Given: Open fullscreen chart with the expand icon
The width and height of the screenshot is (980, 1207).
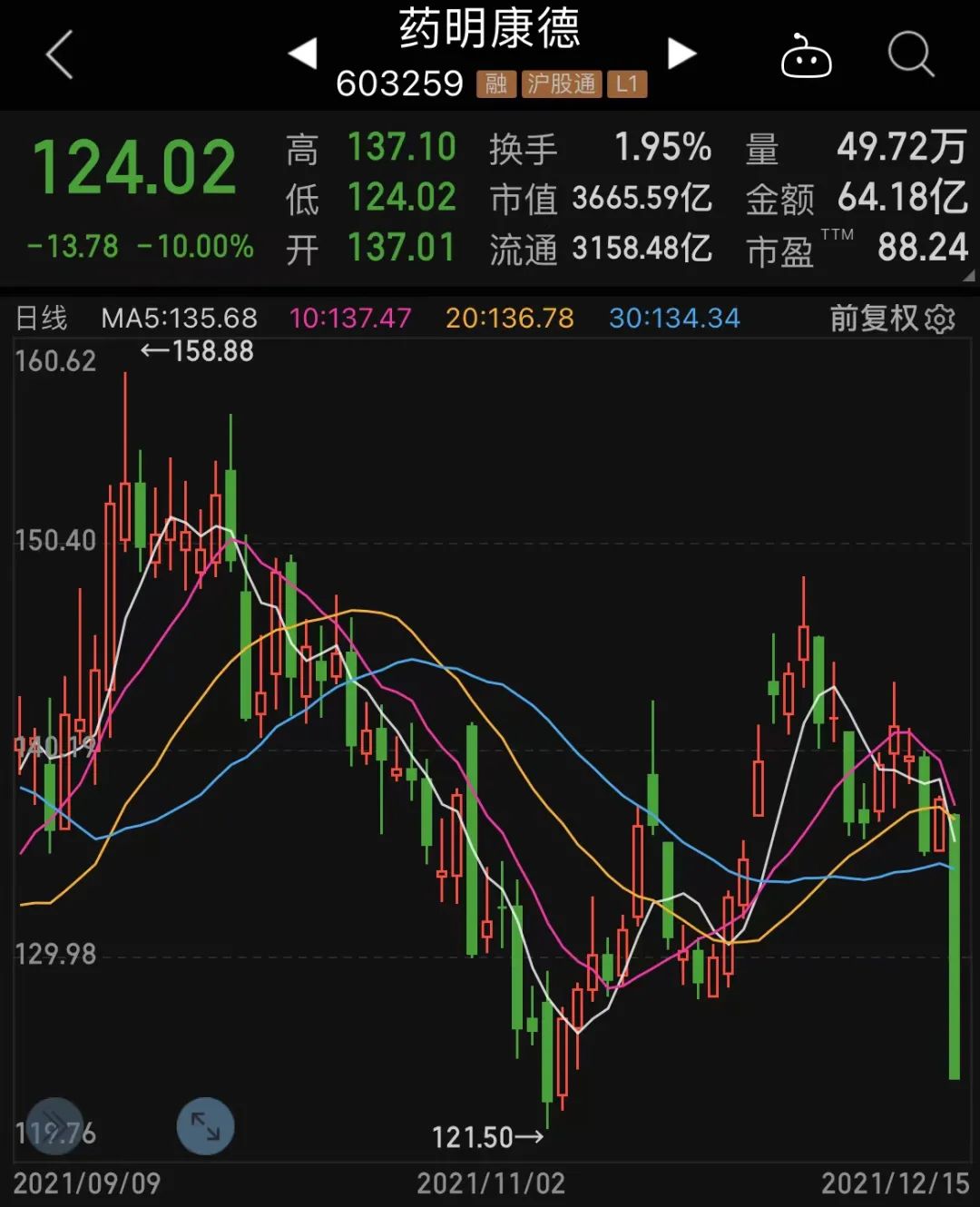Looking at the screenshot, I should pos(207,1127).
